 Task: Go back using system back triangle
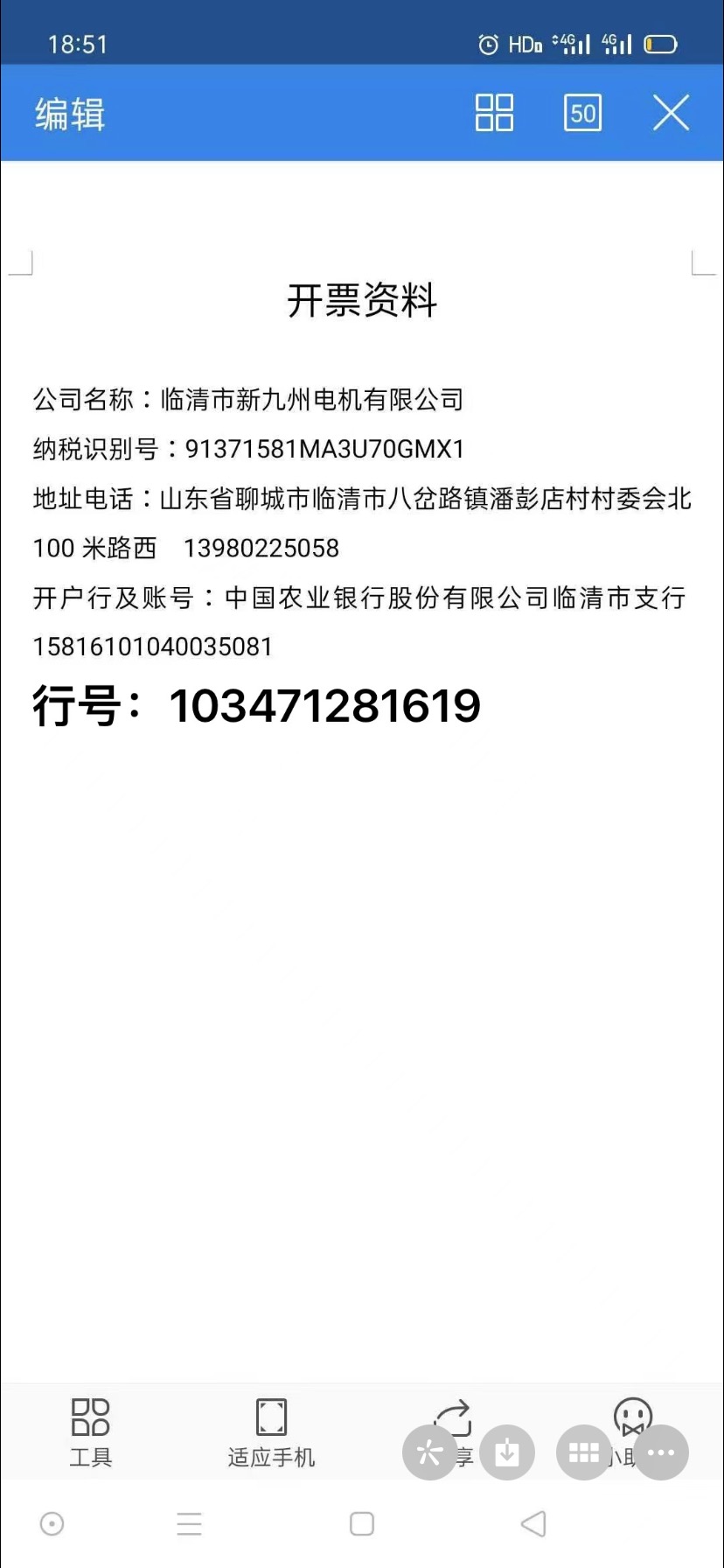[533, 1523]
